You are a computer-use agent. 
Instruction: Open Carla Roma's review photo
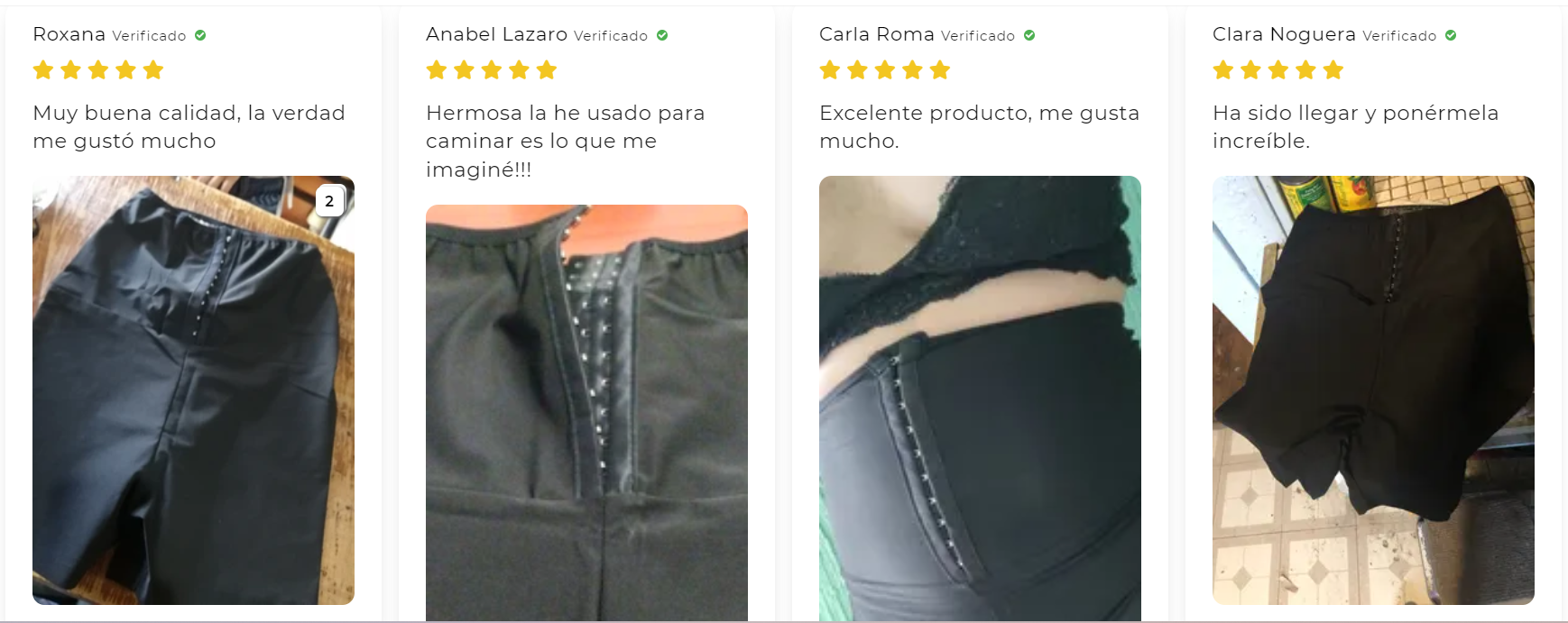980,398
